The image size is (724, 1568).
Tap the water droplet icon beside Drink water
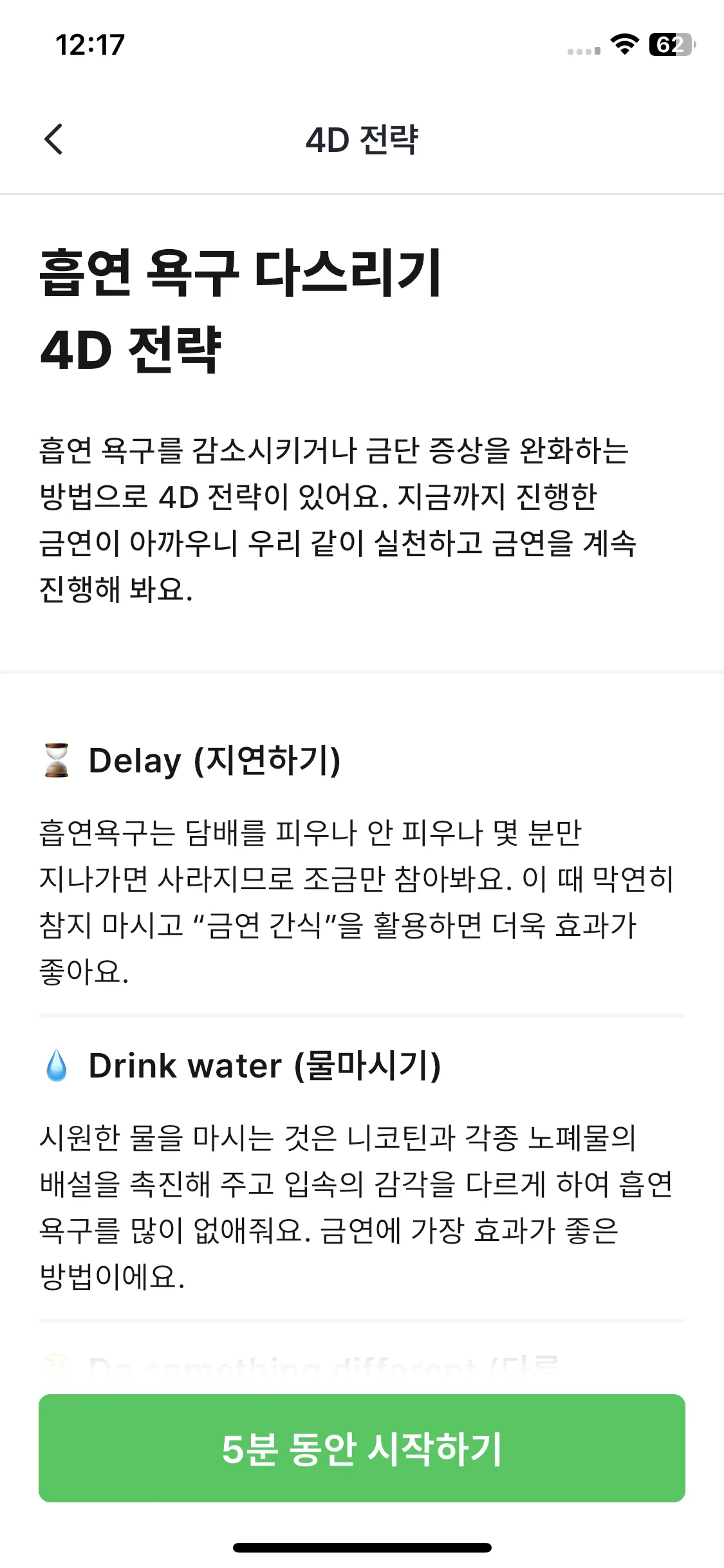click(57, 1065)
